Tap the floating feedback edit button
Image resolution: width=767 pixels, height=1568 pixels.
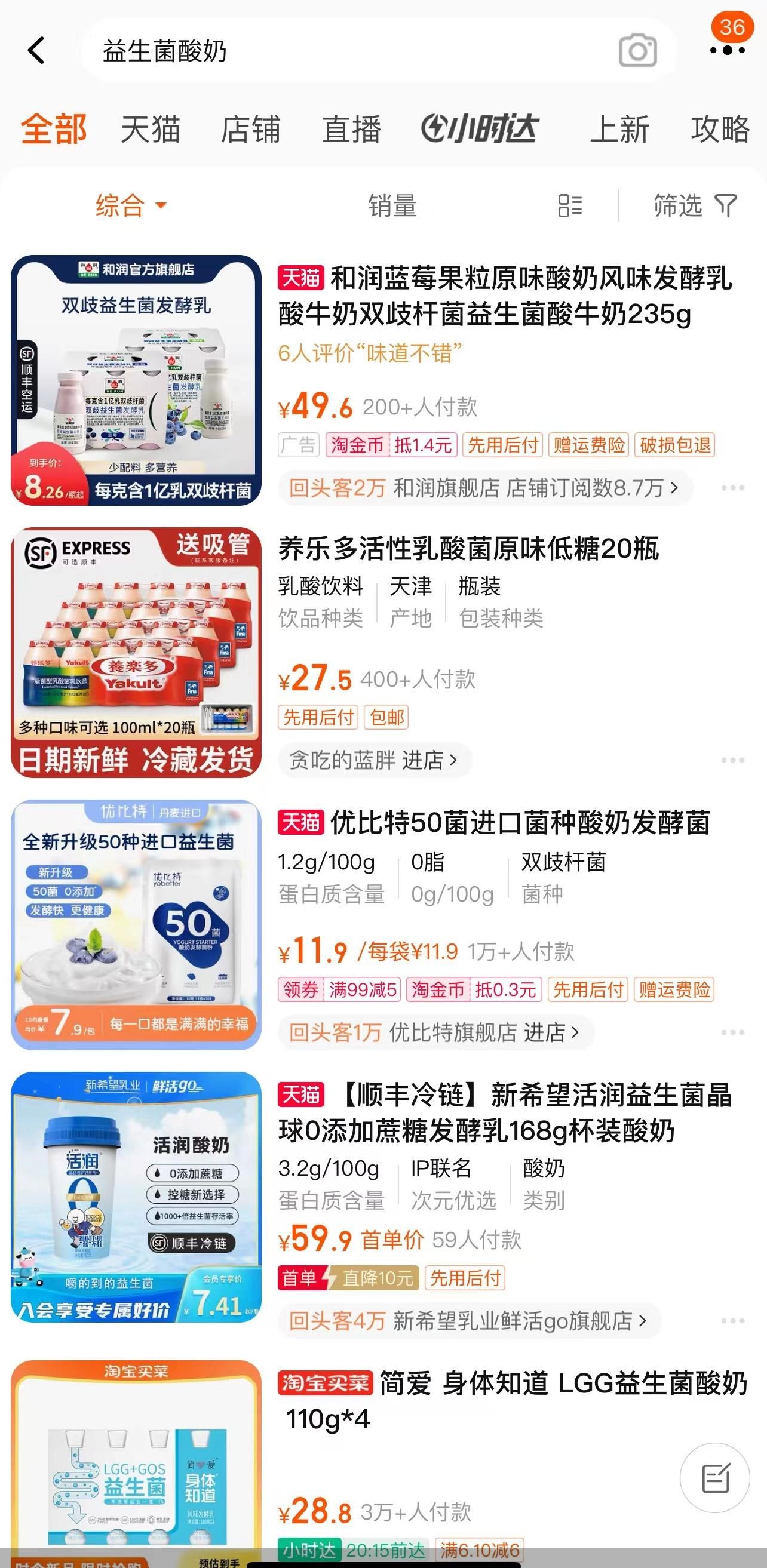click(x=714, y=1478)
